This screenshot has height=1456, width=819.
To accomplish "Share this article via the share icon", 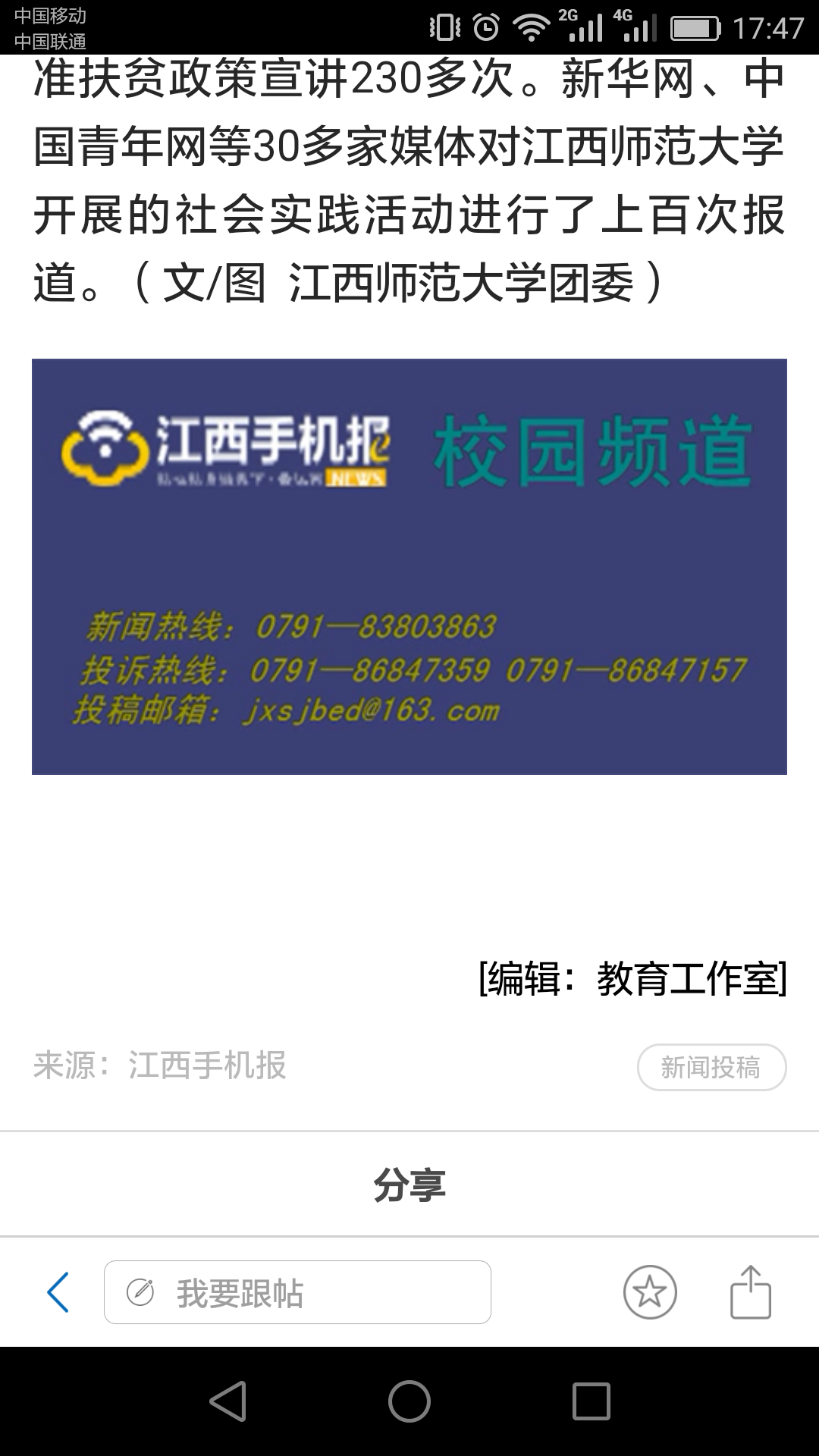I will (x=750, y=1292).
